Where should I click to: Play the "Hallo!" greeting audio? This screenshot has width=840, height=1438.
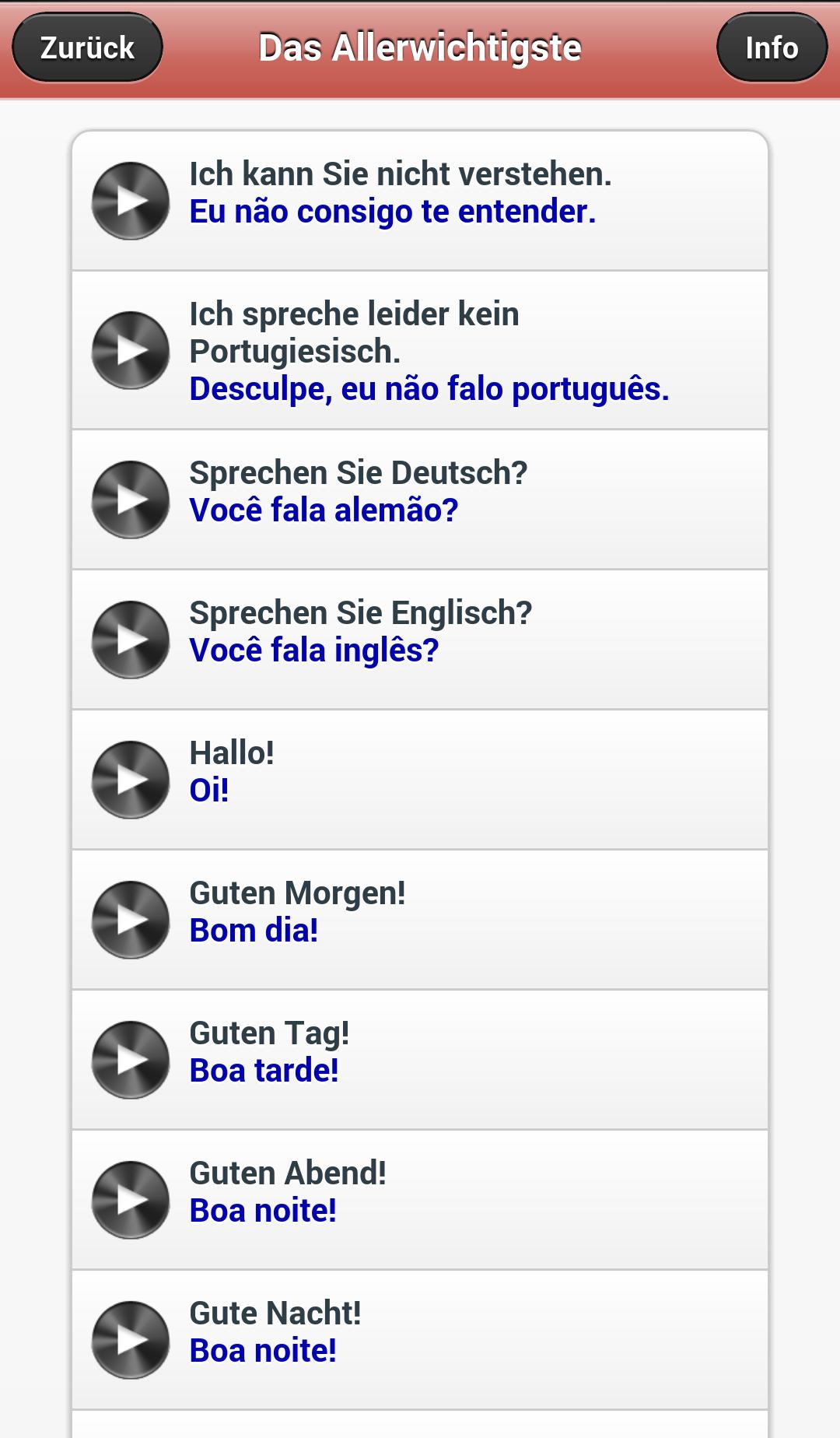pos(131,779)
